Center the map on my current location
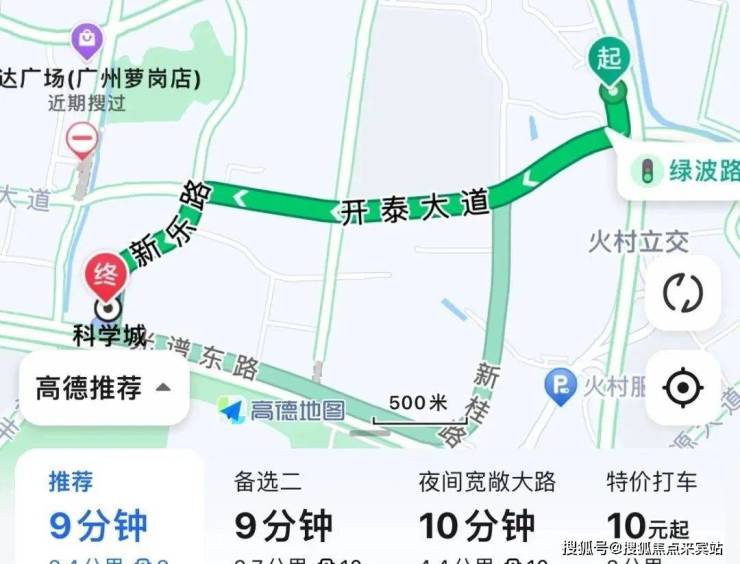 tap(683, 387)
